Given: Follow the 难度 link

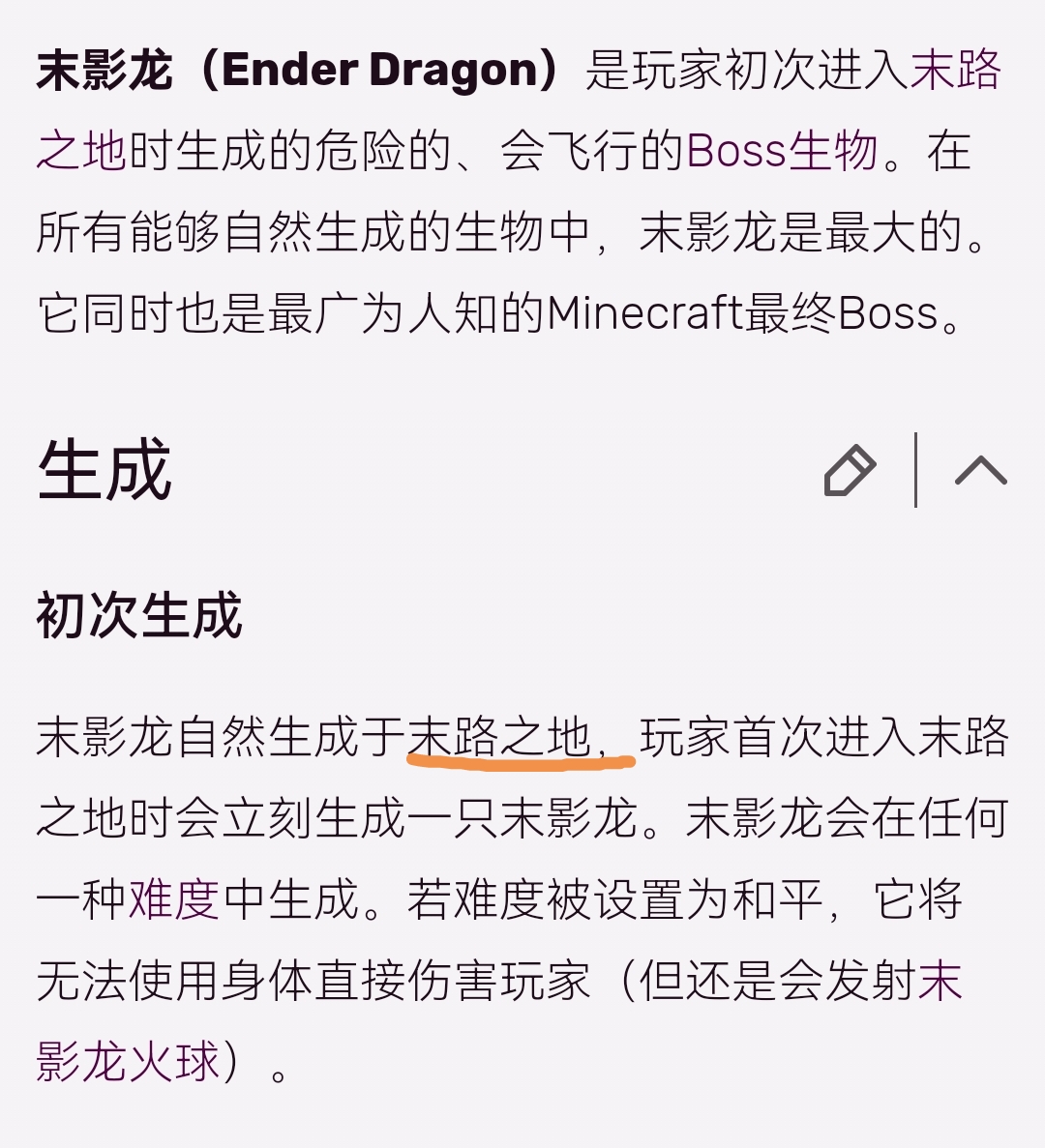Looking at the screenshot, I should (173, 899).
